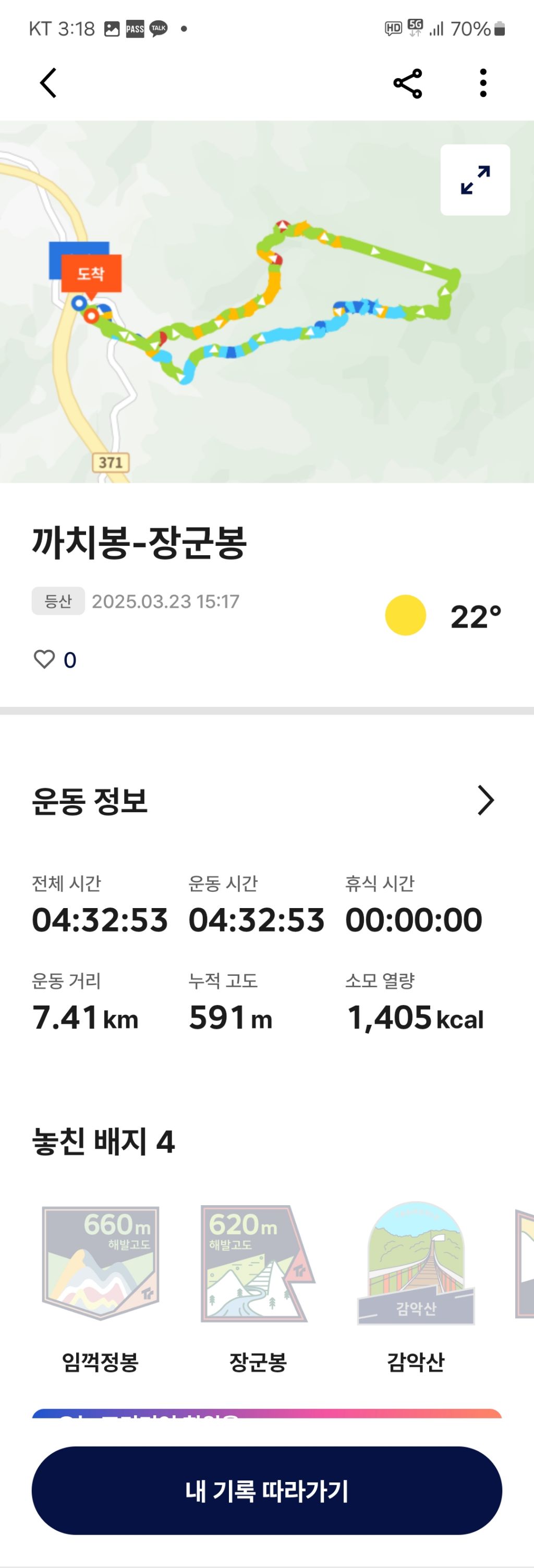The width and height of the screenshot is (534, 1568).
Task: Open the three-dot overflow menu
Action: click(x=483, y=83)
